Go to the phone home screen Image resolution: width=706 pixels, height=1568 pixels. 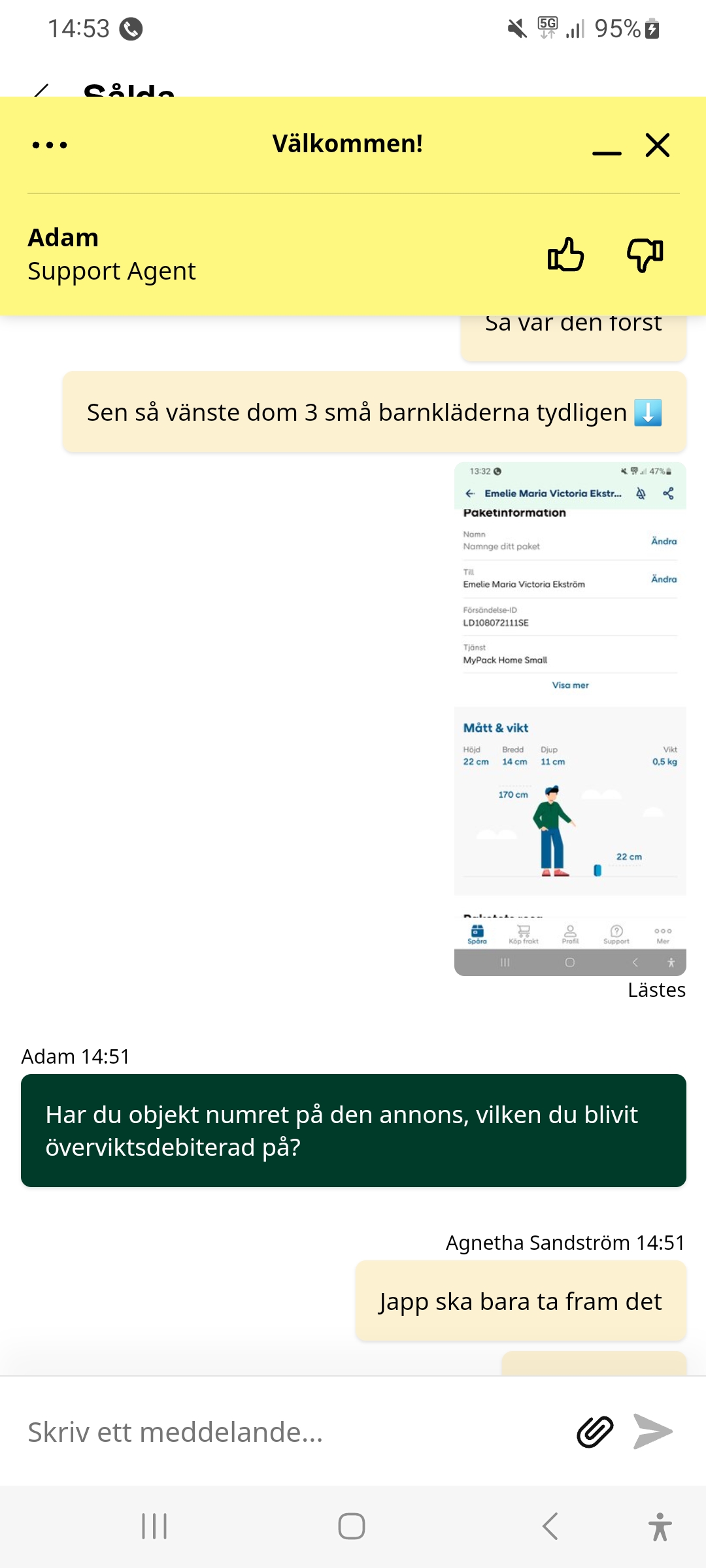[x=352, y=1527]
